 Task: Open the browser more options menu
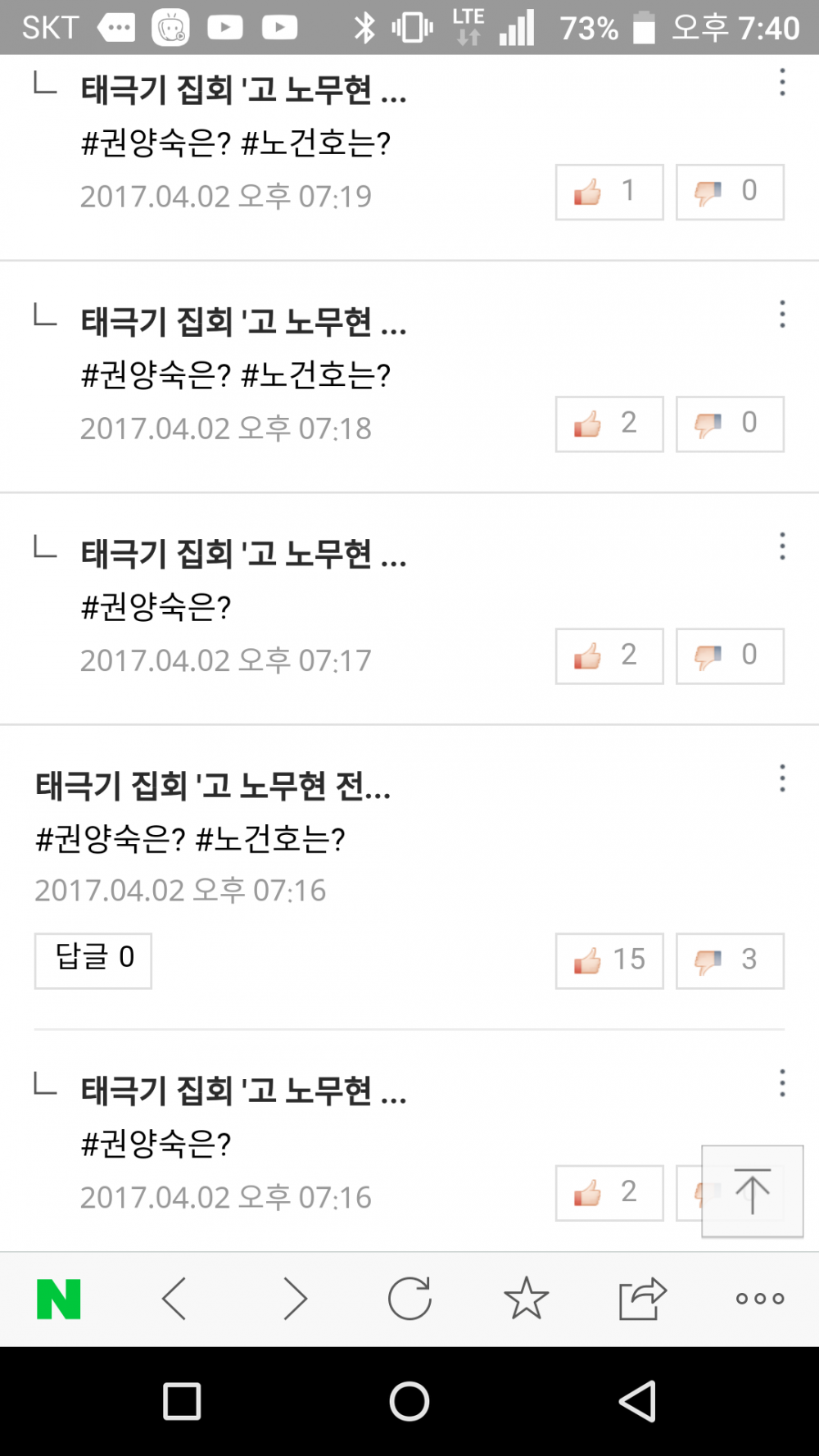pyautogui.click(x=759, y=1299)
